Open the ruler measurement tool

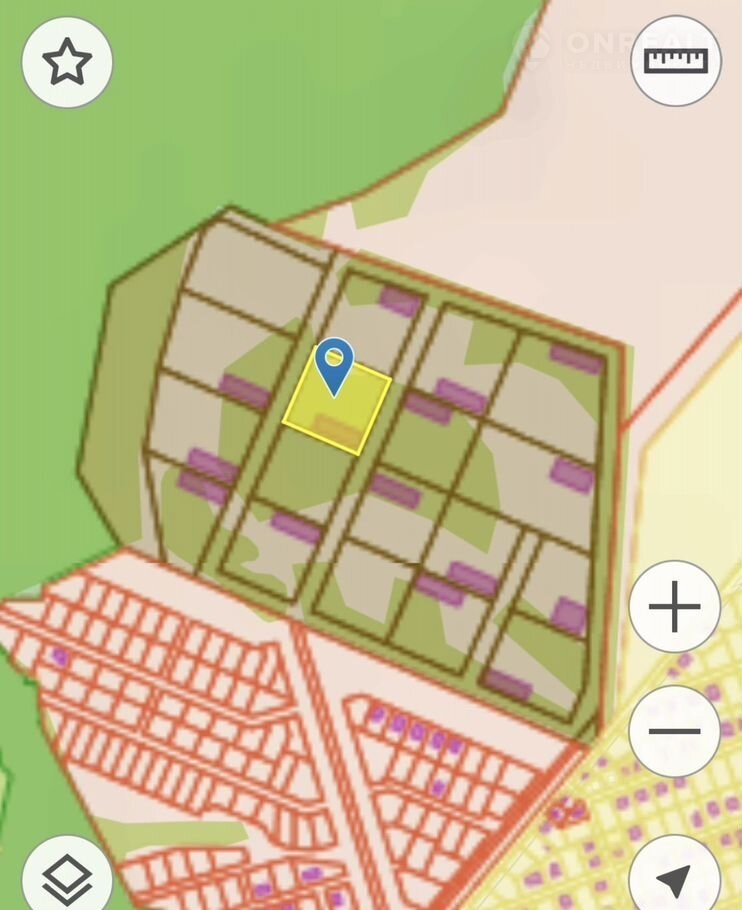(676, 61)
